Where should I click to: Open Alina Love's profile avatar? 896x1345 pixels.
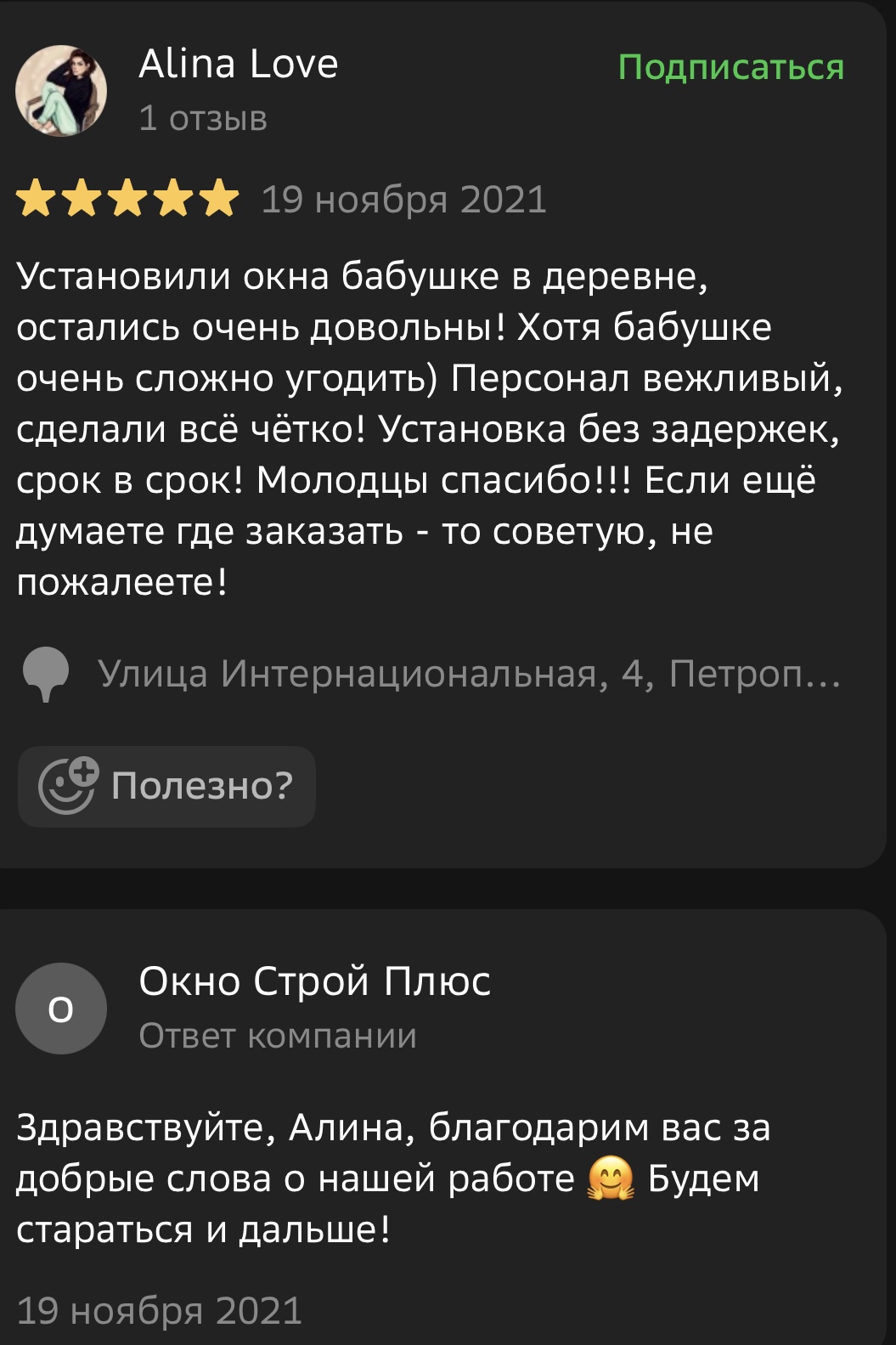pyautogui.click(x=61, y=91)
